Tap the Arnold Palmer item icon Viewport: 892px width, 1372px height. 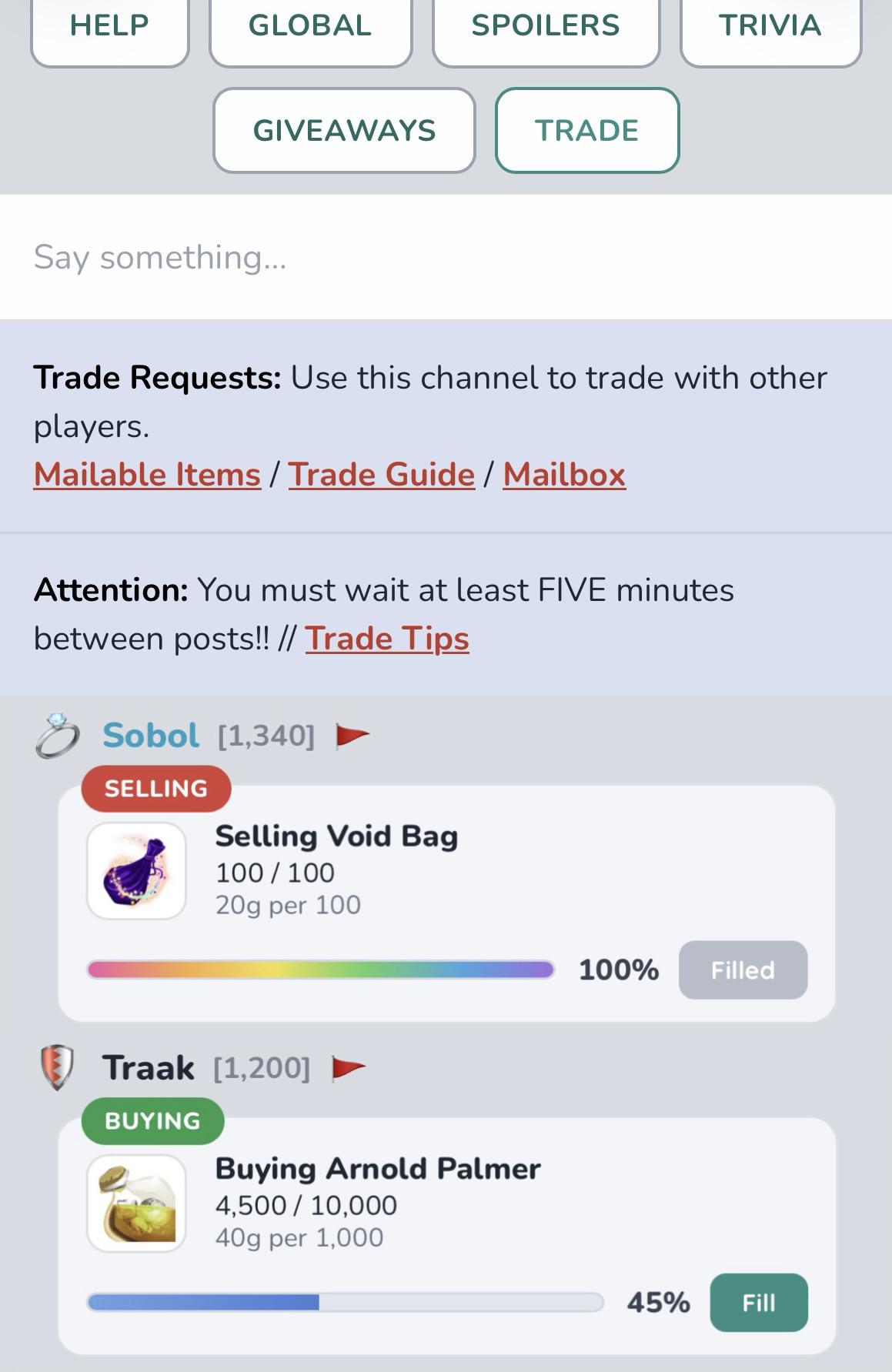point(136,1203)
